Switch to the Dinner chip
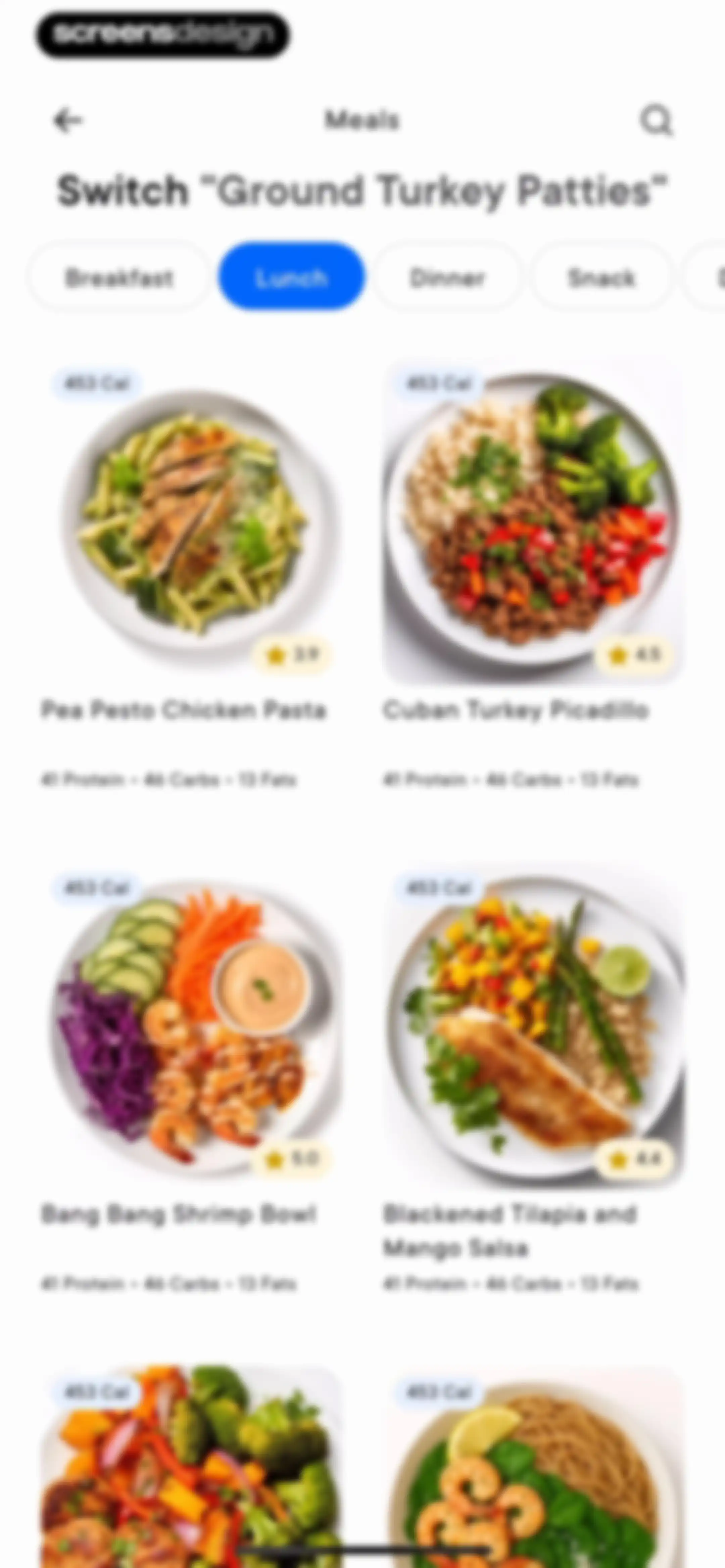Screen dimensions: 725x1568 [447, 278]
